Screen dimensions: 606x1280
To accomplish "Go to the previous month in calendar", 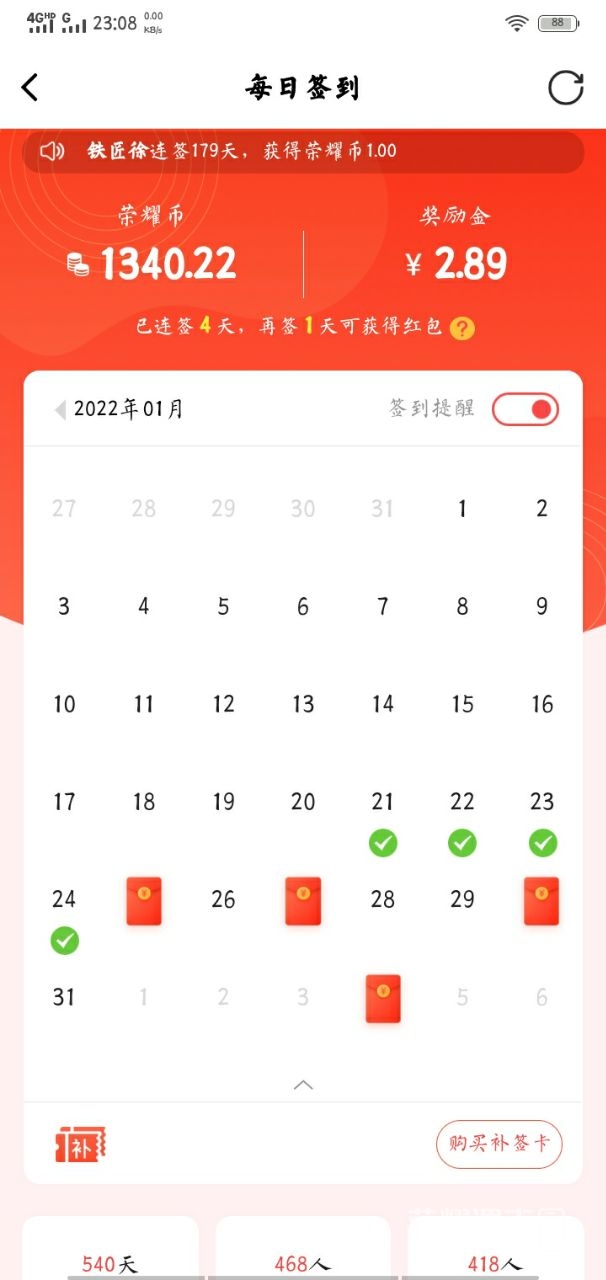I will (60, 410).
